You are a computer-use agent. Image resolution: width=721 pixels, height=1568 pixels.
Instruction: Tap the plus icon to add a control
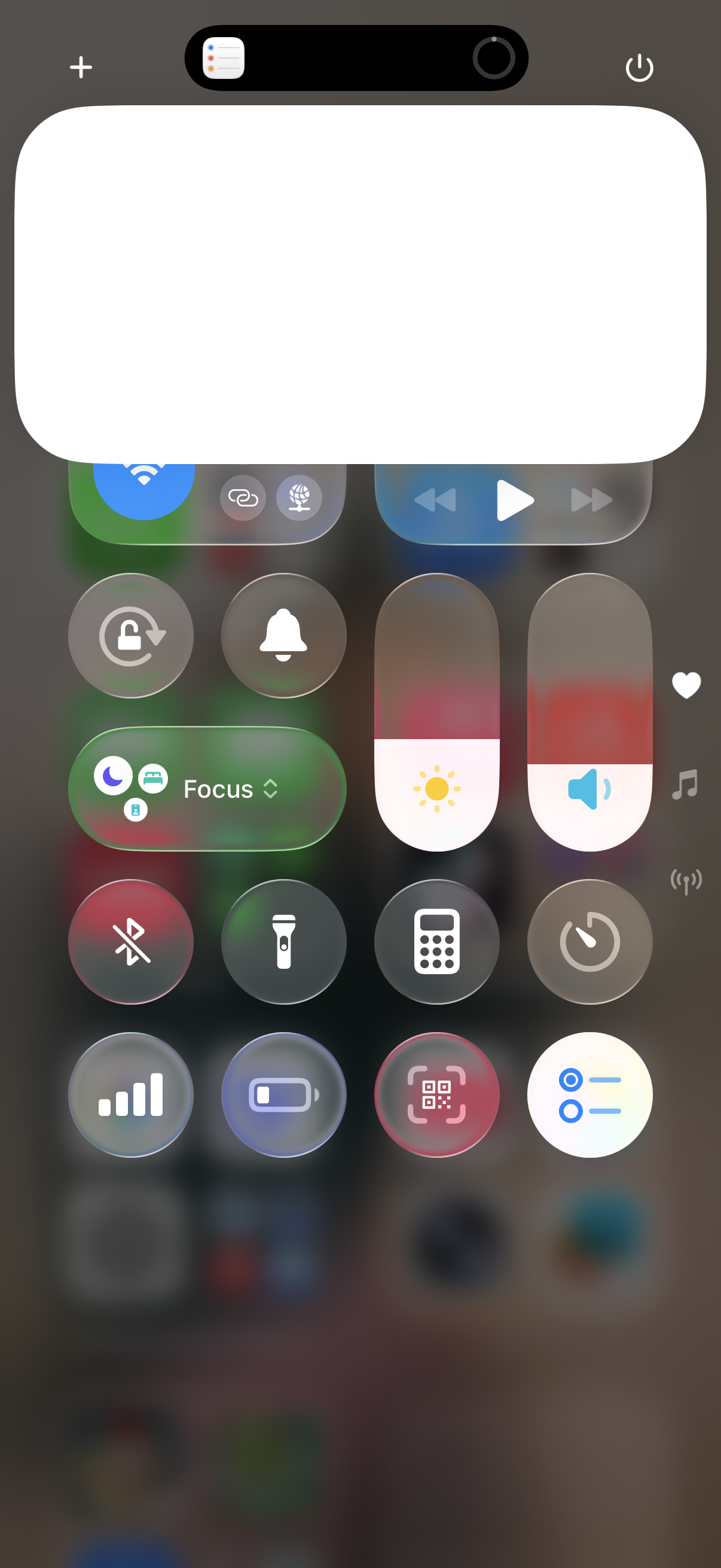click(81, 67)
